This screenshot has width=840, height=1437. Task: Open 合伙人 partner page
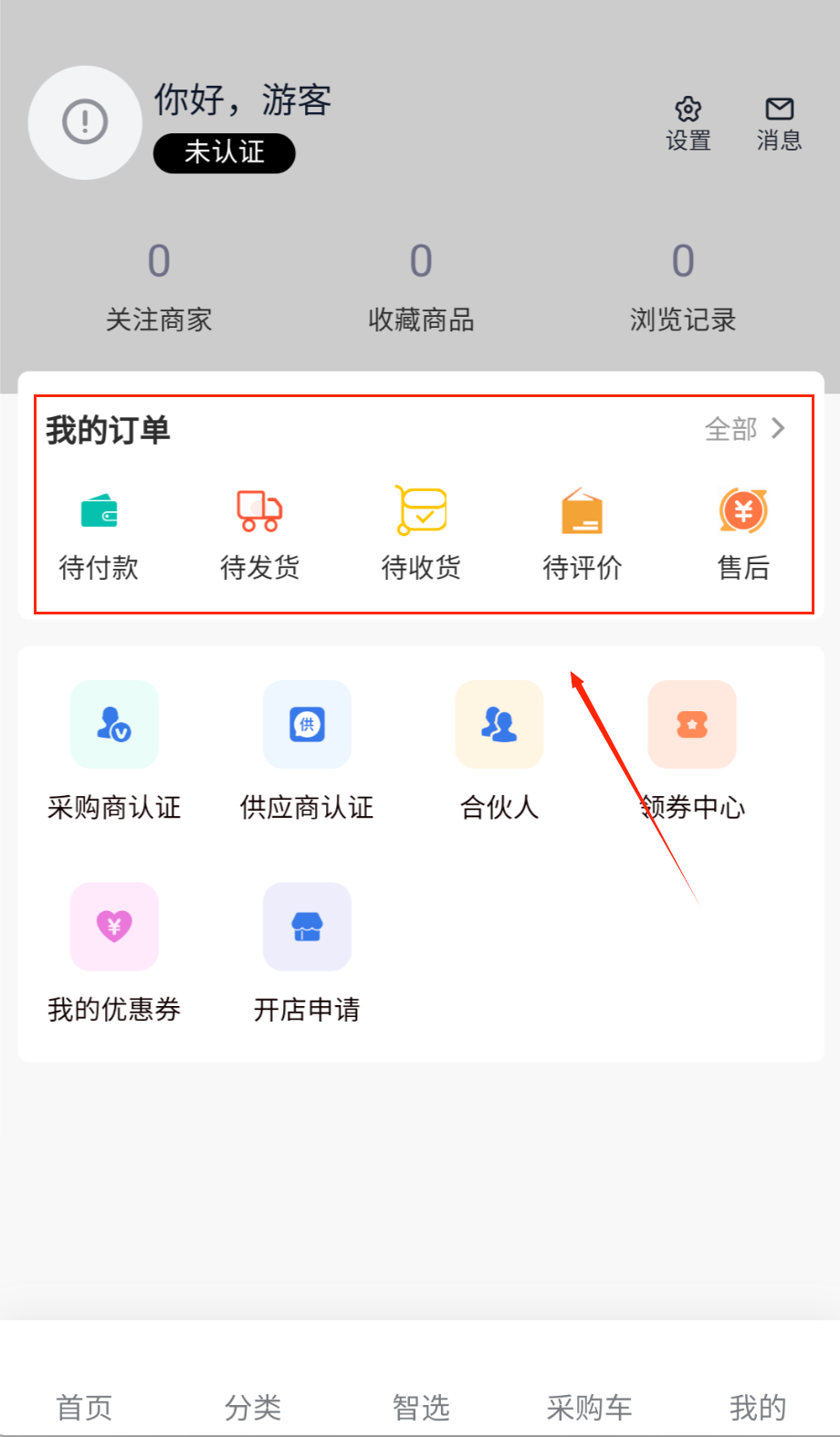(499, 750)
